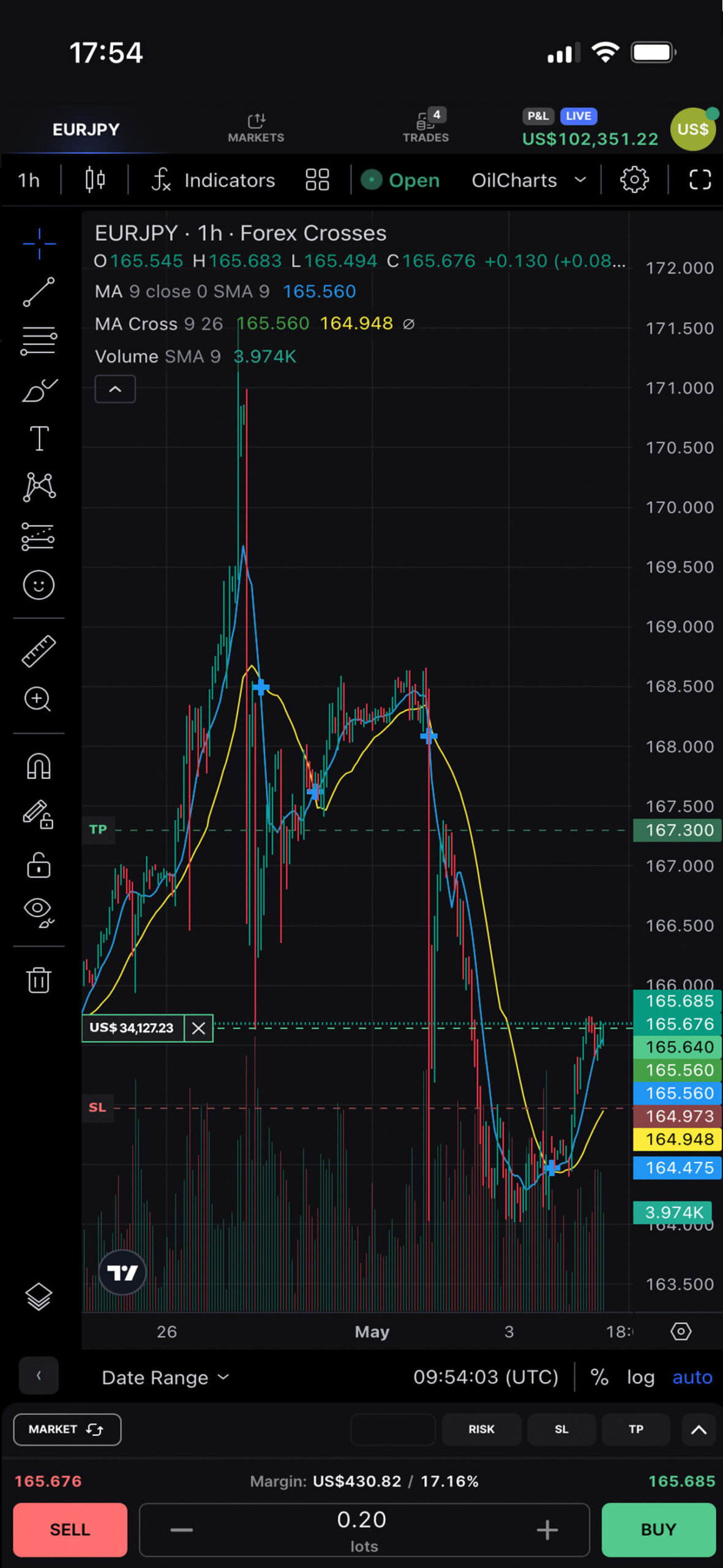This screenshot has height=1568, width=723.
Task: Activate the zoom-in tool
Action: [39, 699]
